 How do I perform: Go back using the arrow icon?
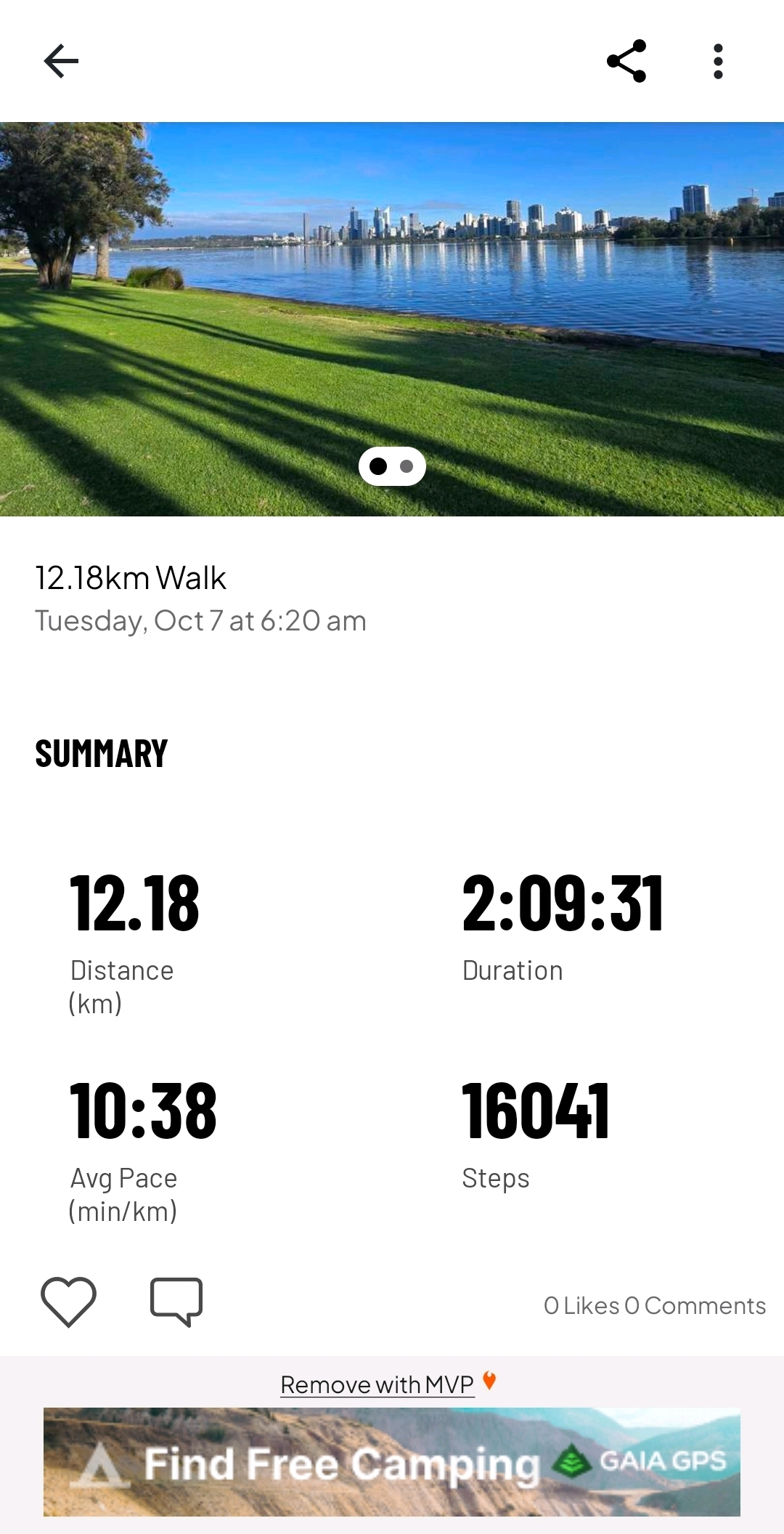coord(61,61)
